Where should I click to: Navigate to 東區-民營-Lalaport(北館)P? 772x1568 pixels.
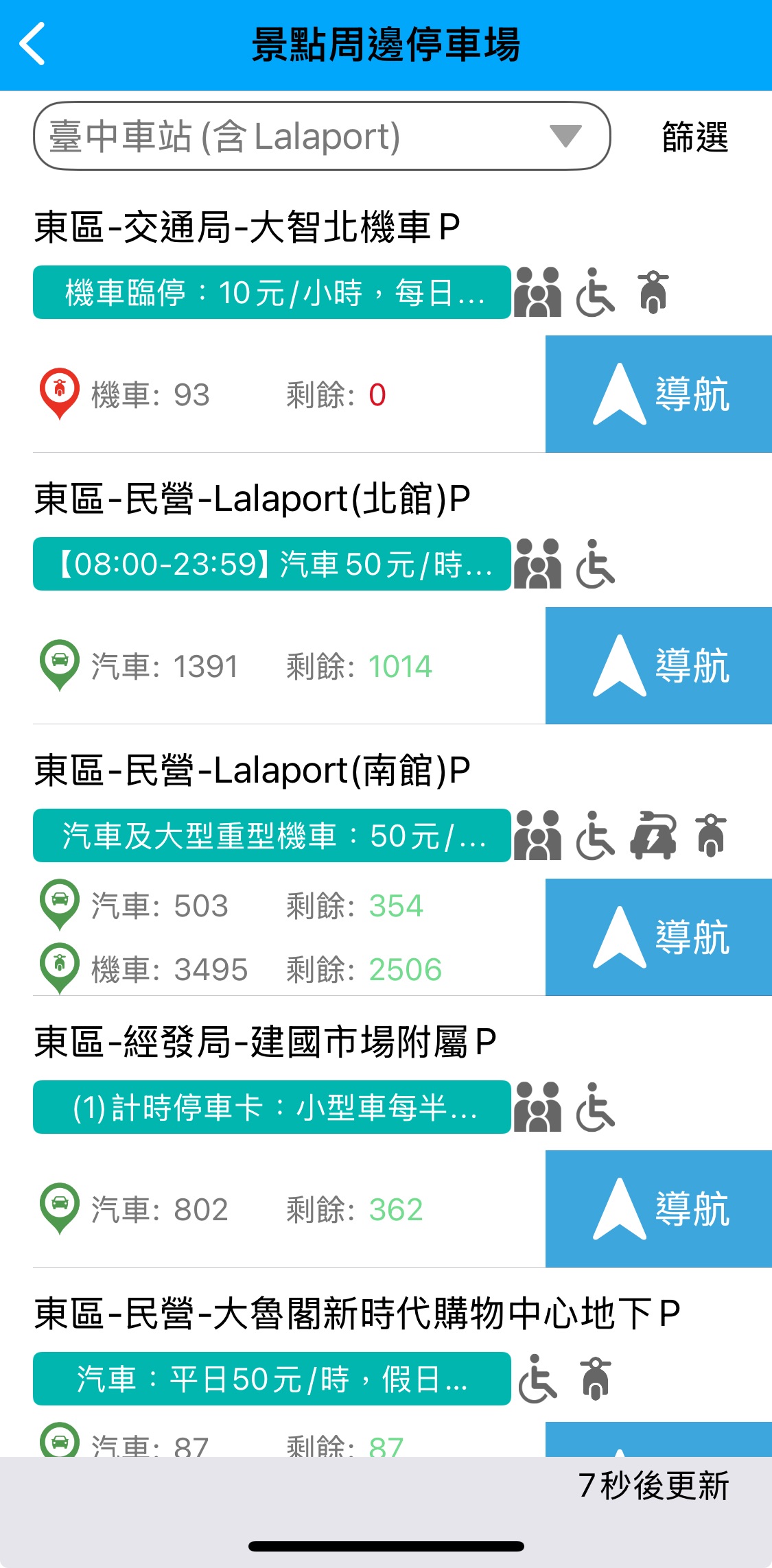[x=658, y=665]
